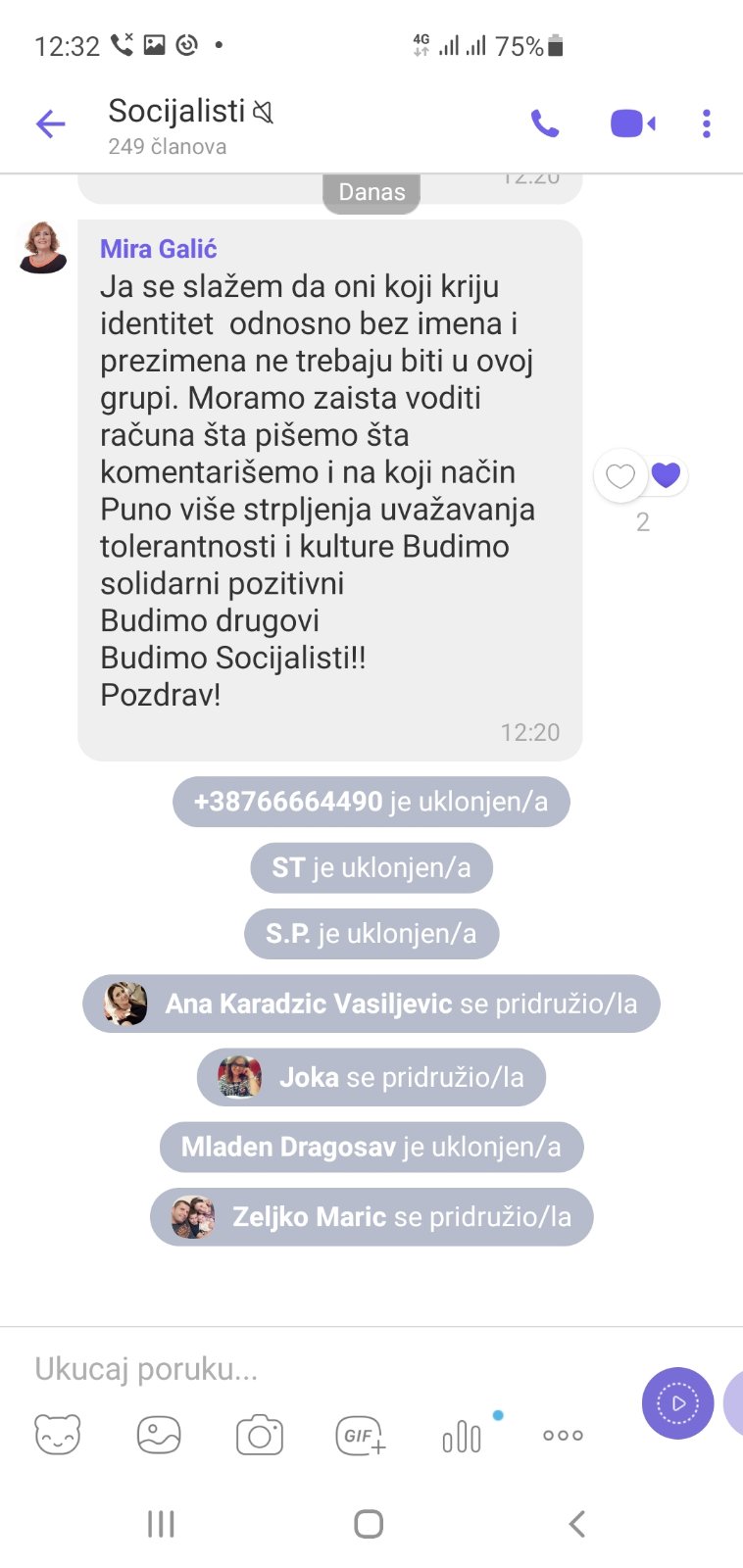
Task: Go to the phone's home screen
Action: 369,1523
